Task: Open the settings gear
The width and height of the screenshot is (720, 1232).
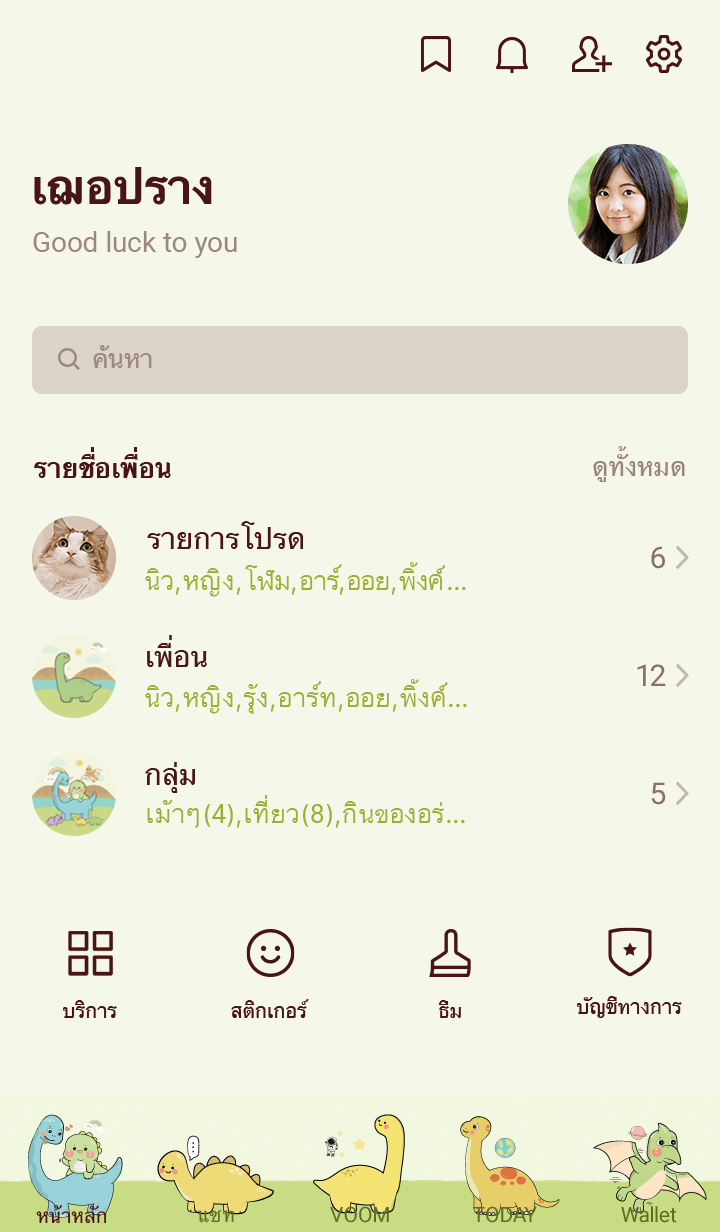Action: [664, 54]
